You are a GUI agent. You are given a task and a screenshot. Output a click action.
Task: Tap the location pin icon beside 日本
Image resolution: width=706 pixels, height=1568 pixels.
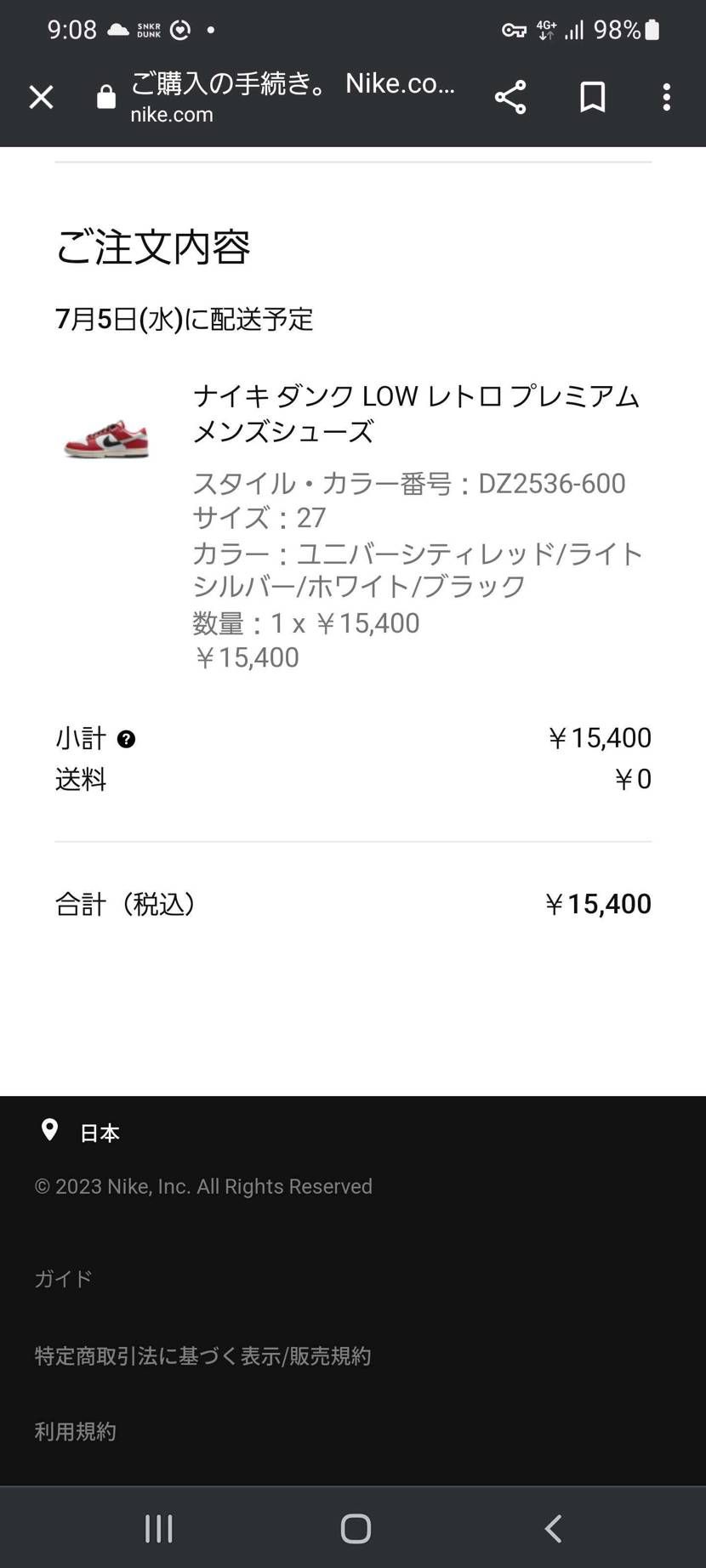[x=48, y=1130]
